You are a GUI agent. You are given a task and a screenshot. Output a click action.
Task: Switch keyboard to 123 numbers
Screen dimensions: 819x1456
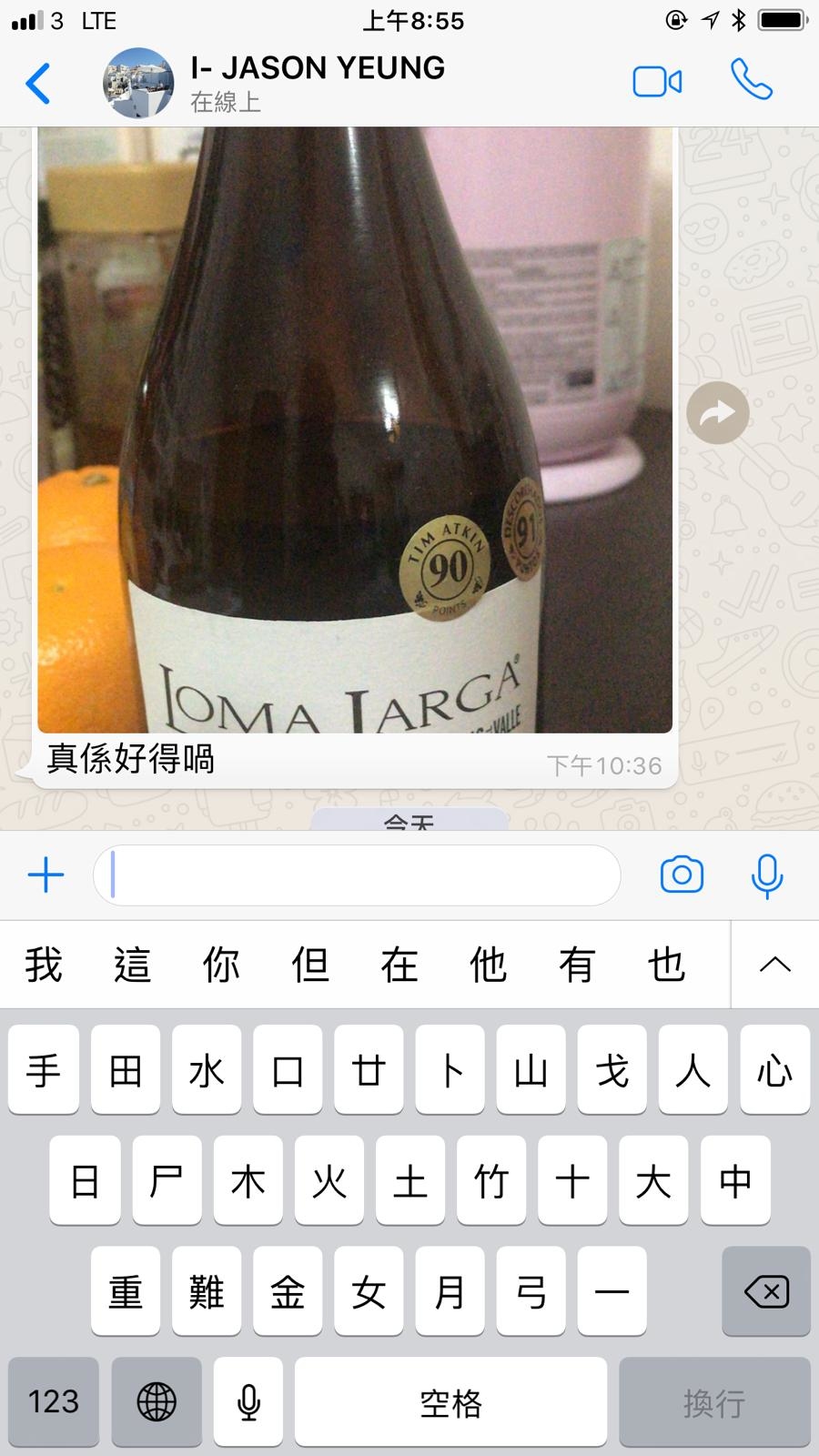(54, 1401)
